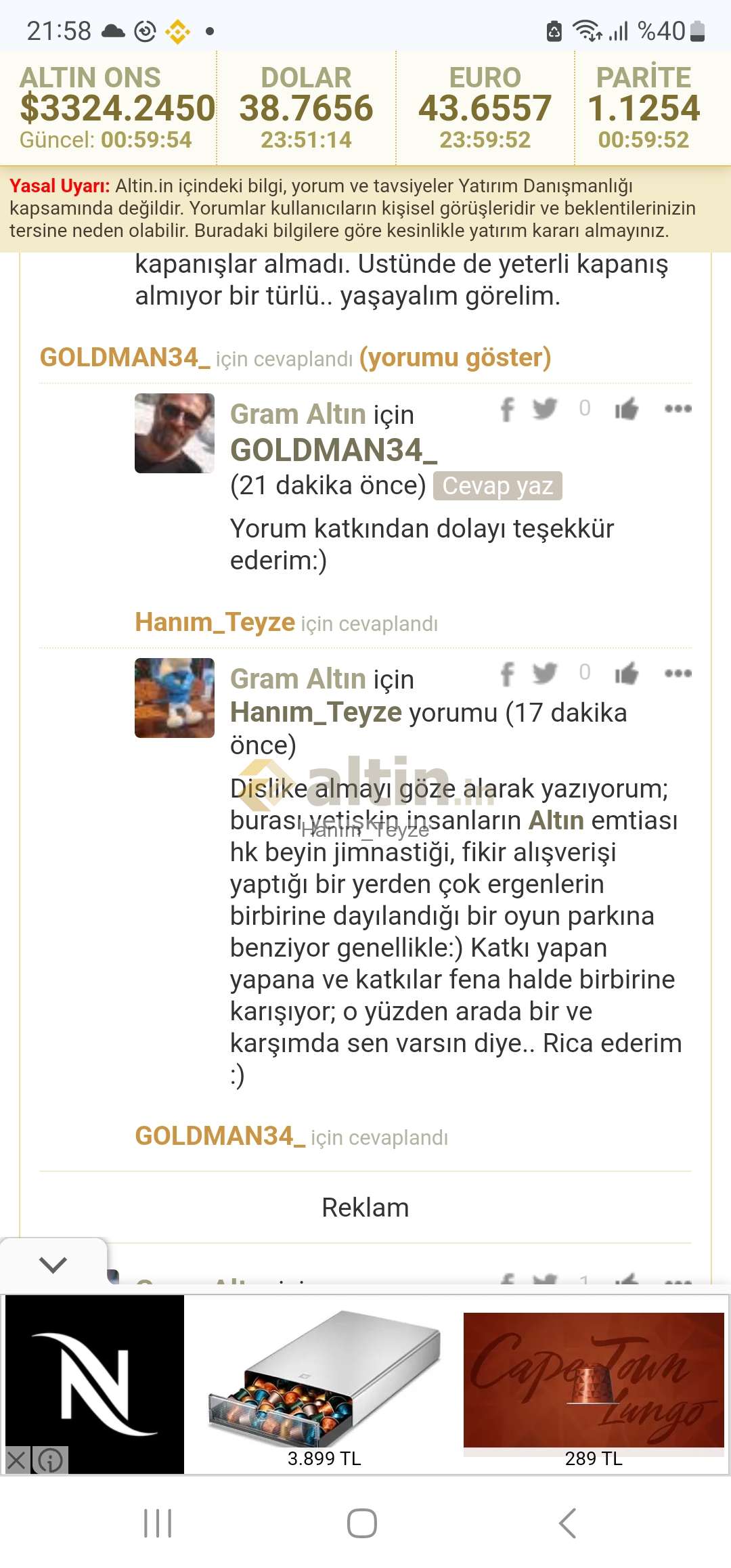Like Hanım_Teyze's comment with thumbs-up
This screenshot has height=1568, width=731.
[626, 674]
